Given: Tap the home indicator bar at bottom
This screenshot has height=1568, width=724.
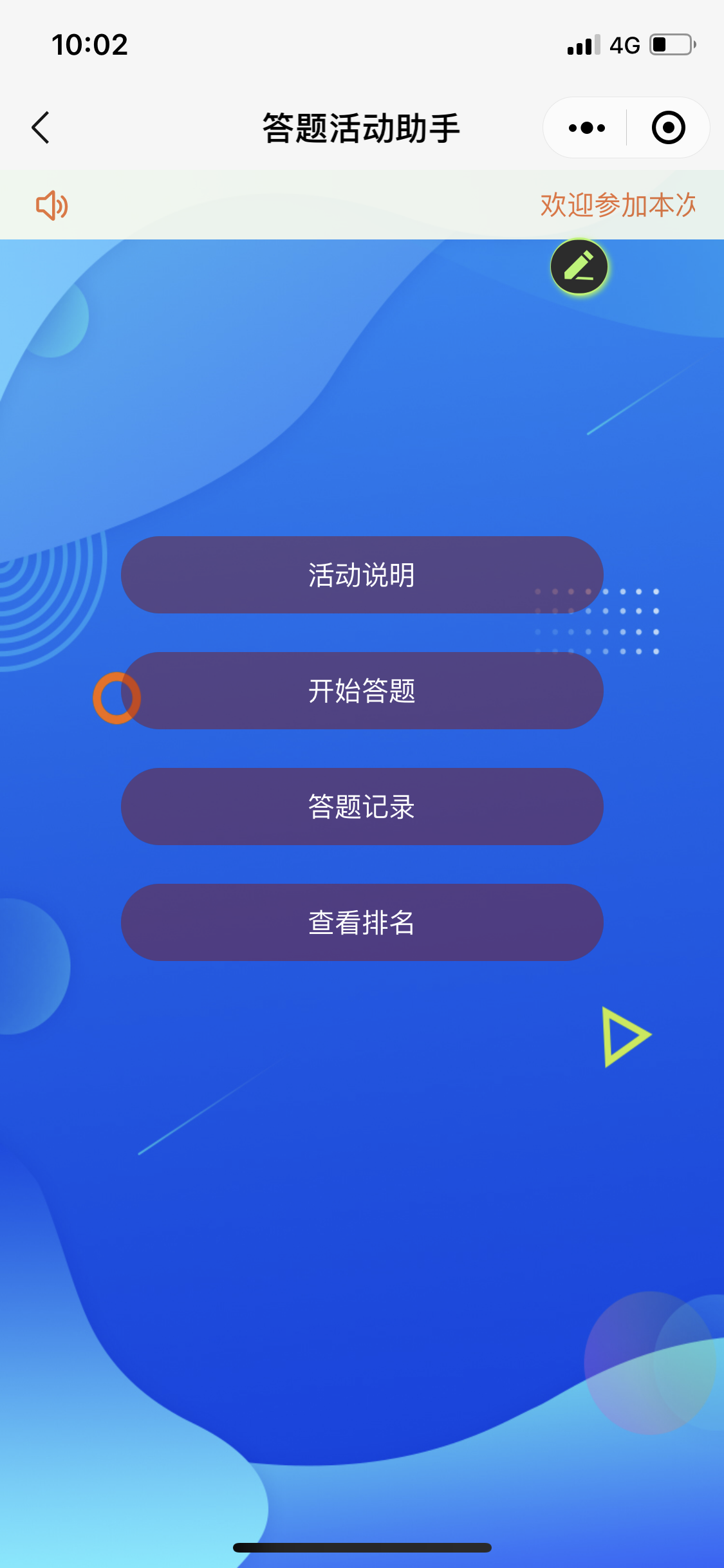Looking at the screenshot, I should point(362,1547).
